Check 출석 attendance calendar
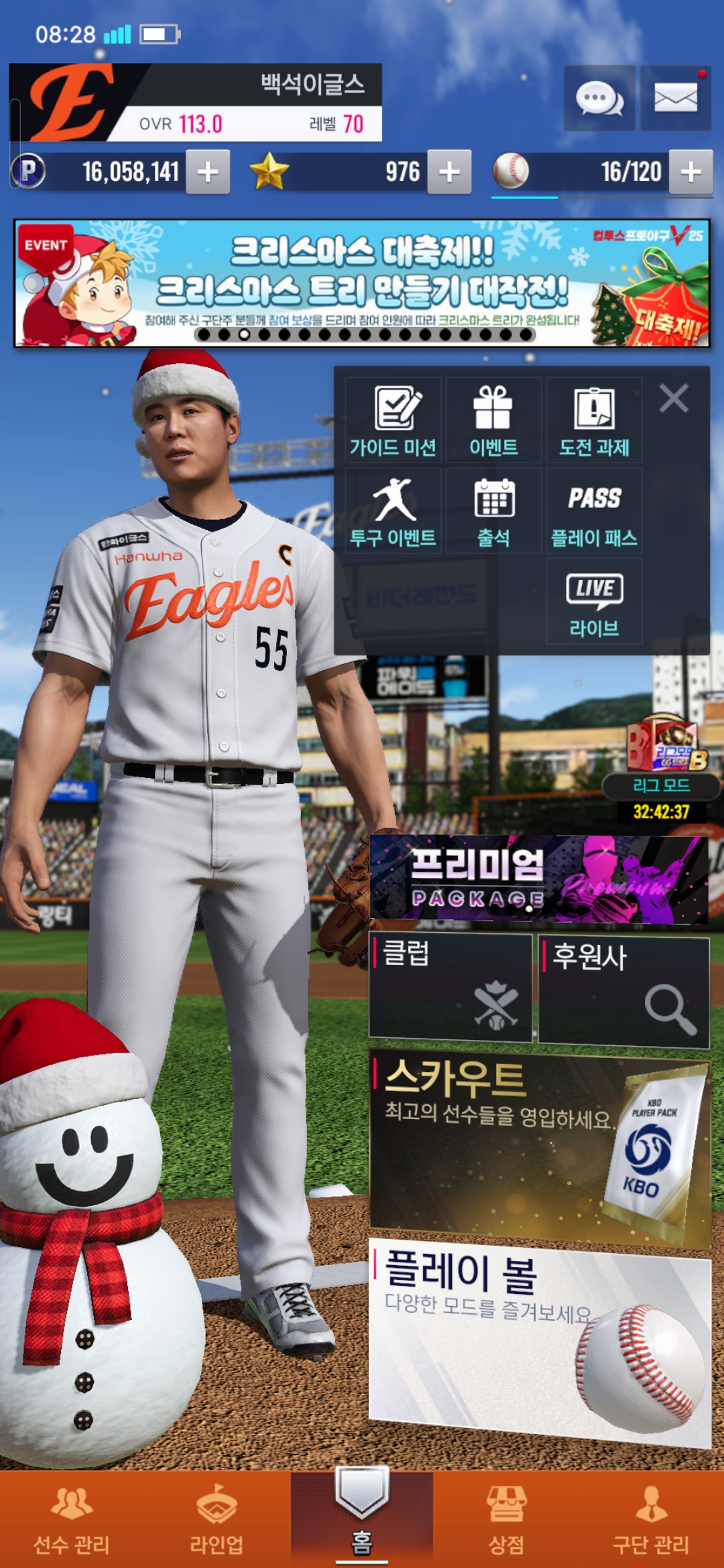Viewport: 724px width, 1568px height. 493,511
